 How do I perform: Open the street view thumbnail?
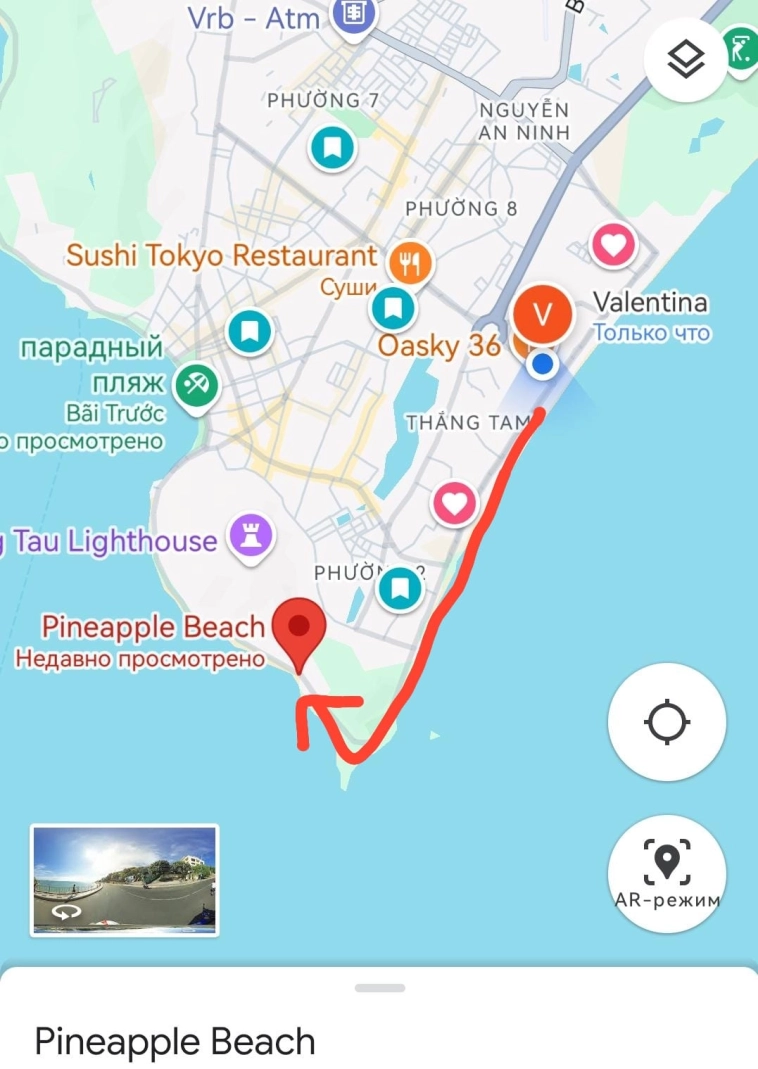[x=124, y=879]
